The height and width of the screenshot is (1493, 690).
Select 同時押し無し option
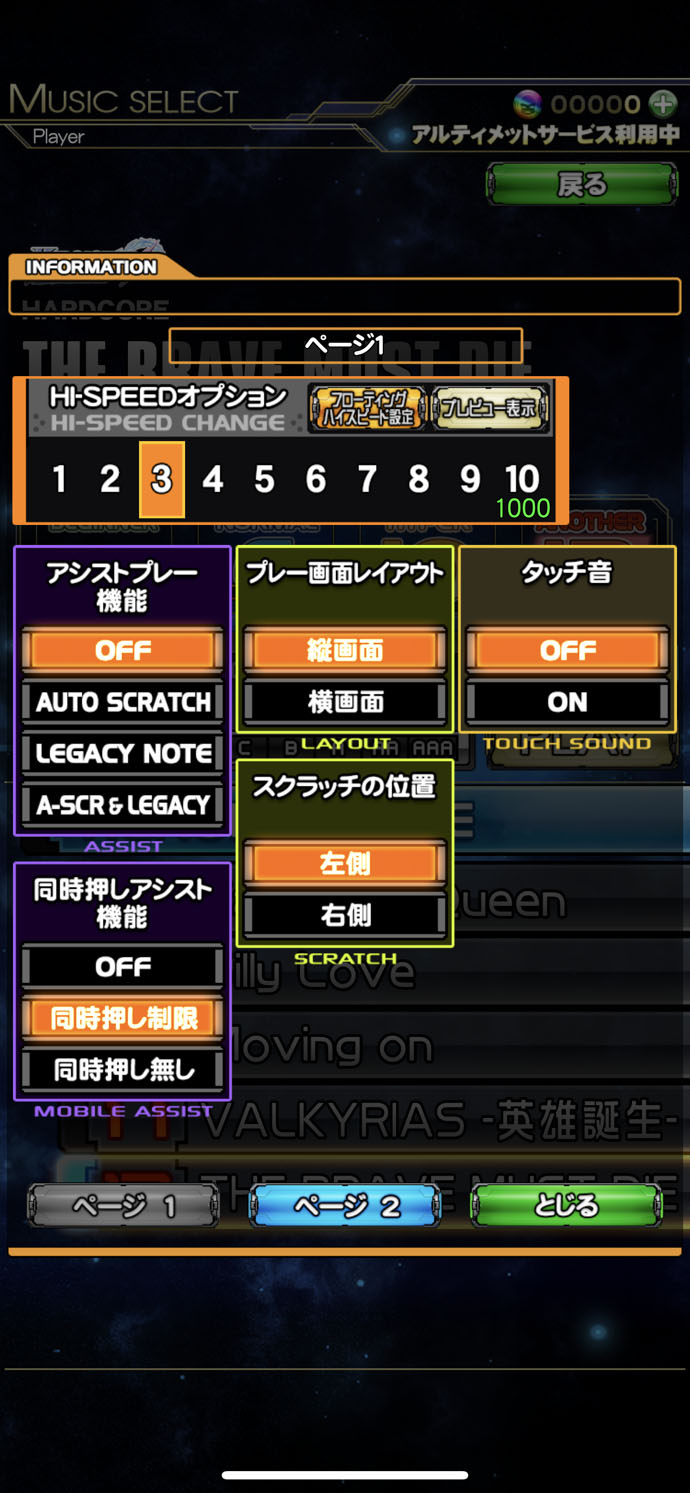(123, 1070)
